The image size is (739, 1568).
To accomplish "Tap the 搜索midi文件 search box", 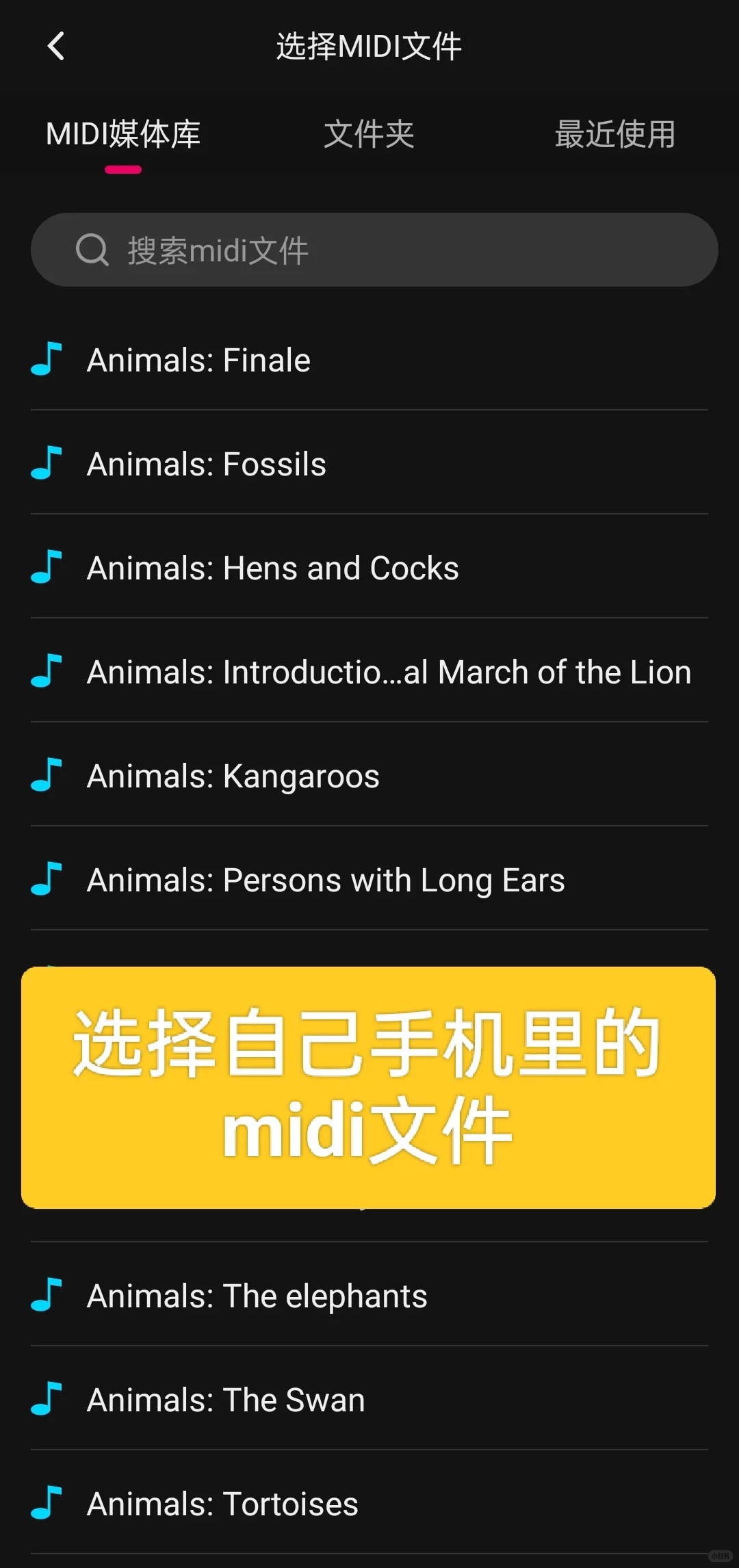I will (x=374, y=250).
